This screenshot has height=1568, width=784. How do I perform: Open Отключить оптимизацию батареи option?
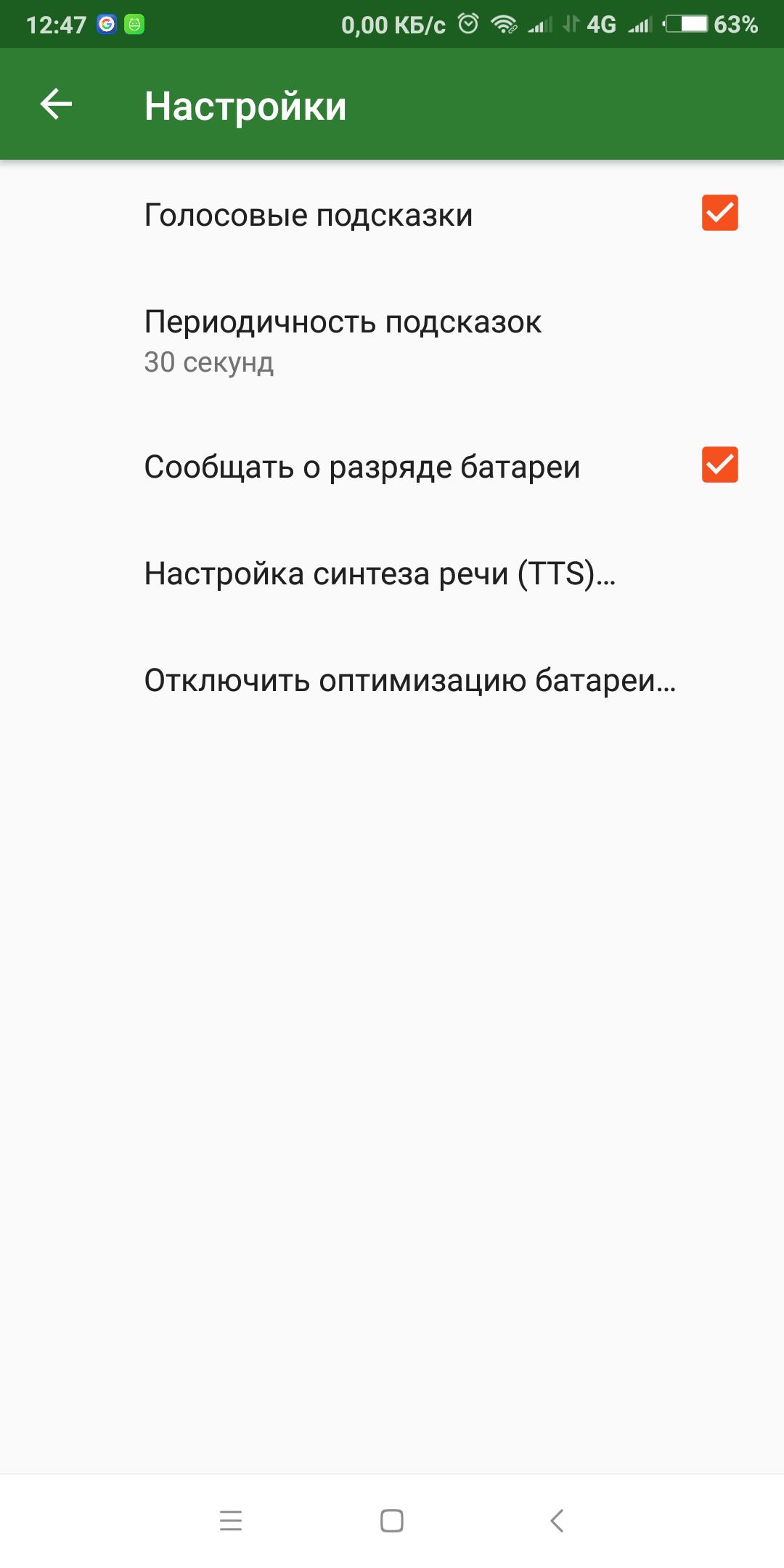pos(392,680)
